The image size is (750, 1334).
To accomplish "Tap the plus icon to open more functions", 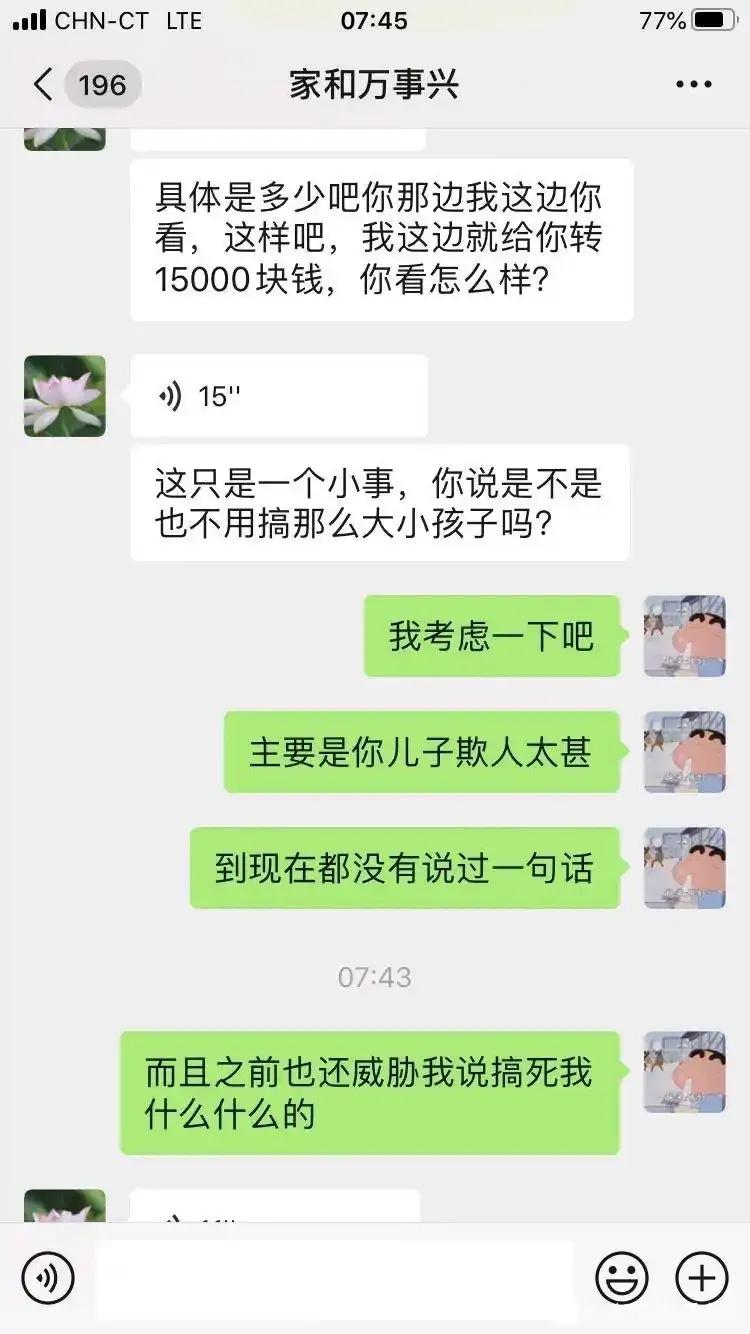I will (x=701, y=1277).
